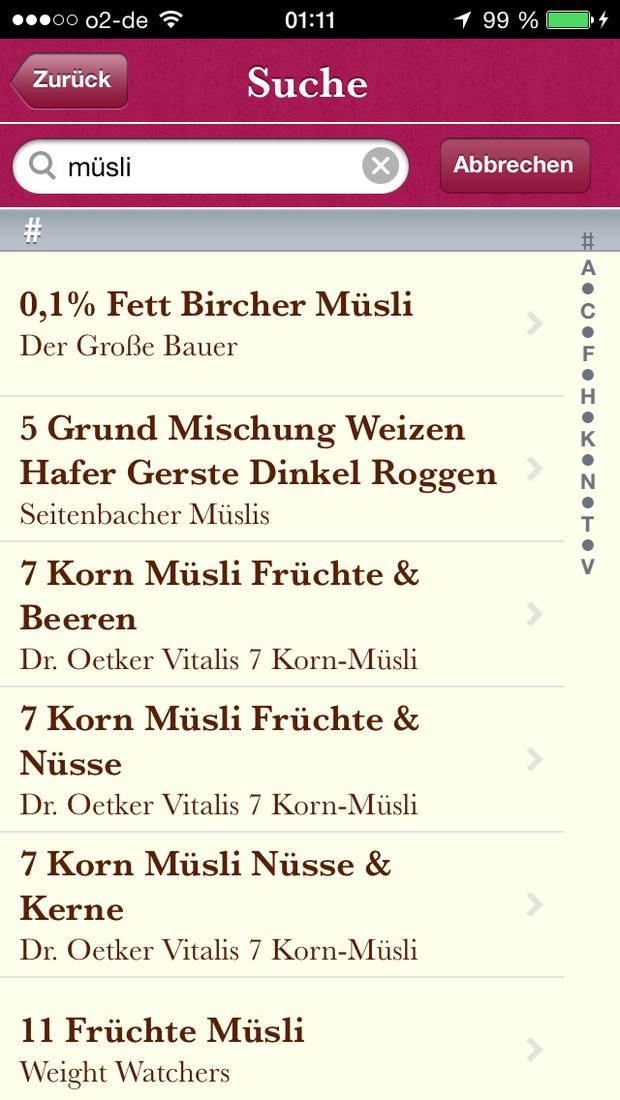Select 7 Korn Müsli Früchte & Nüsse
Image resolution: width=620 pixels, height=1100 pixels.
pos(281,759)
